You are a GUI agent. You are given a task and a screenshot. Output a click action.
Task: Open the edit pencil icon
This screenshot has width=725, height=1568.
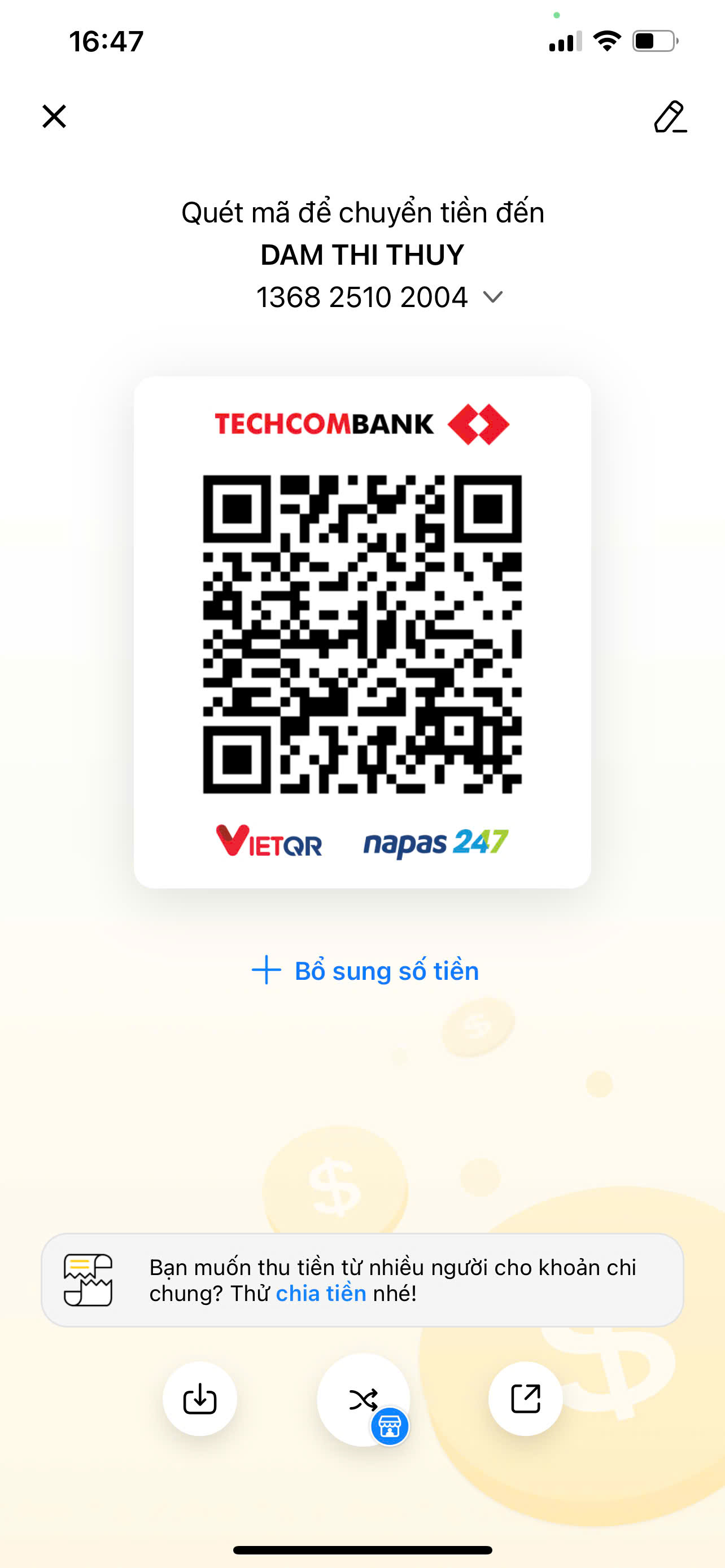coord(670,116)
